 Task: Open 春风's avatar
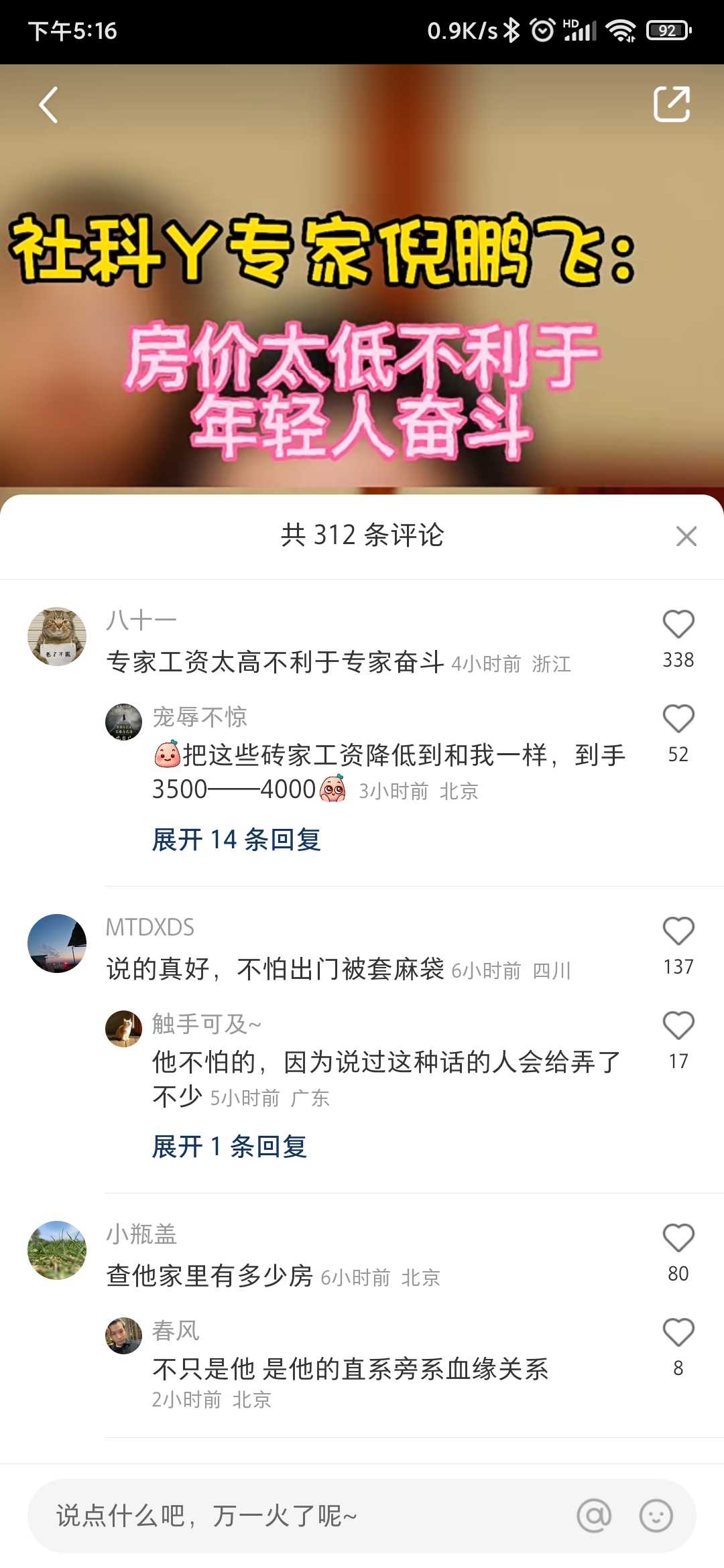[x=124, y=1335]
